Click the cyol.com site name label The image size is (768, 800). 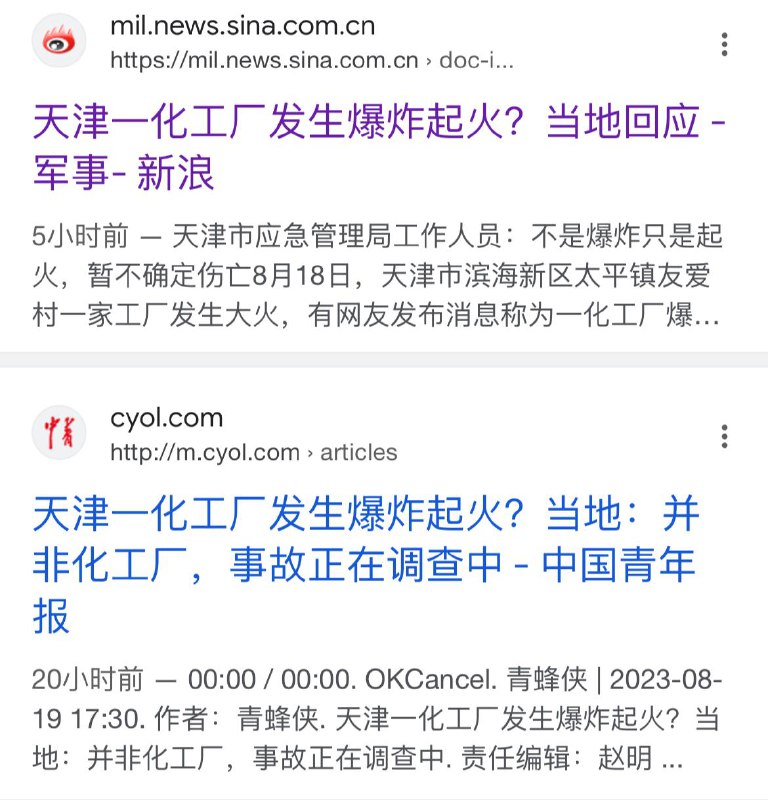[x=165, y=418]
